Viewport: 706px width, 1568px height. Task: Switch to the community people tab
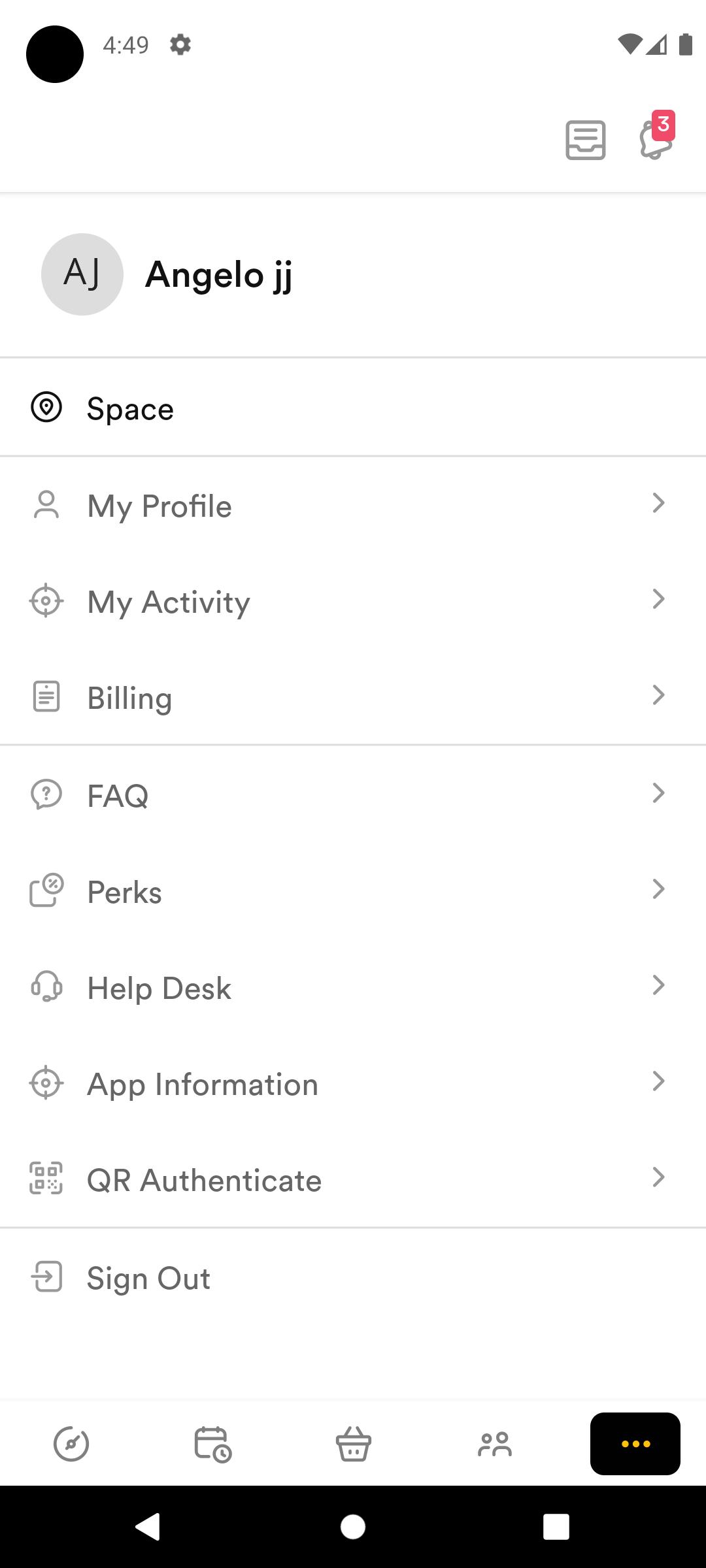pyautogui.click(x=495, y=1444)
